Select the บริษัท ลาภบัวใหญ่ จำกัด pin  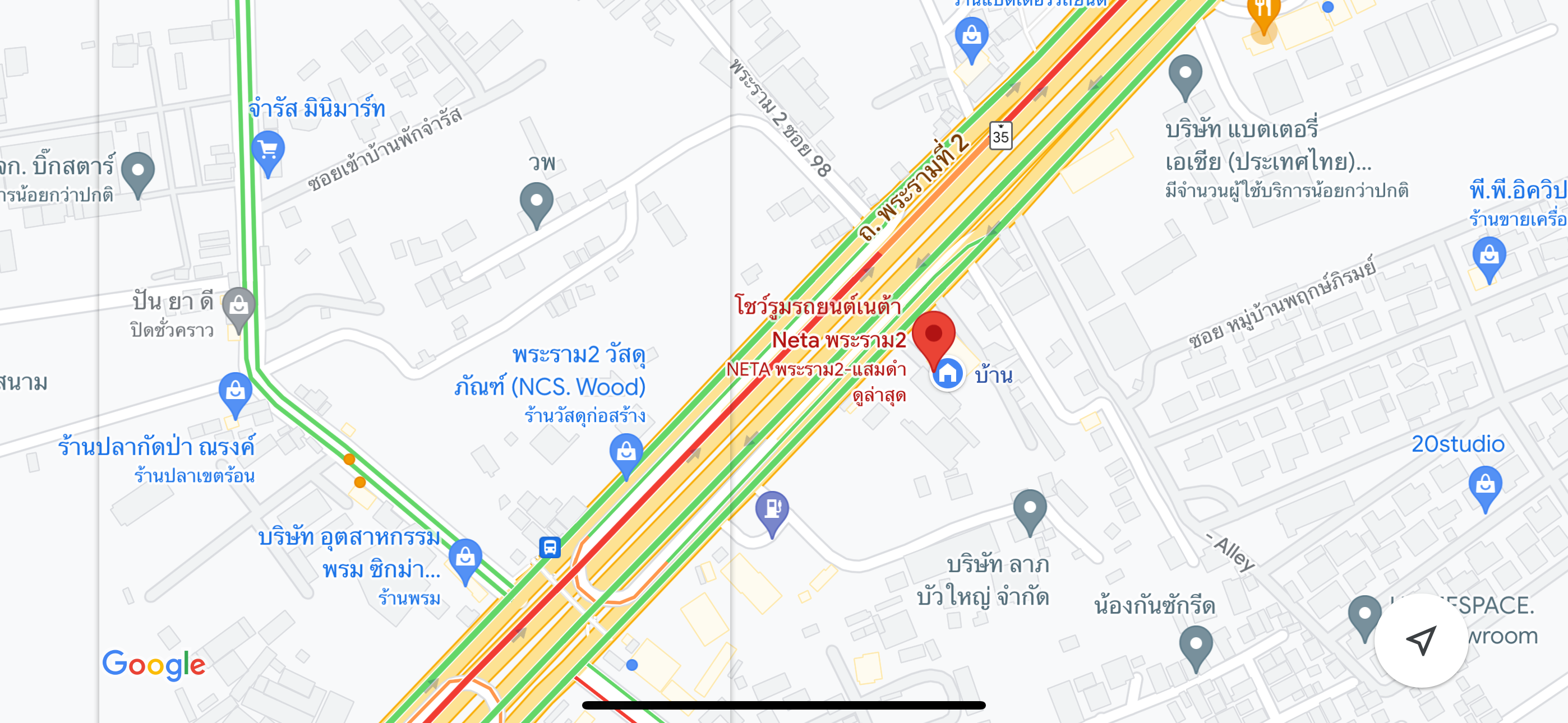click(1029, 509)
